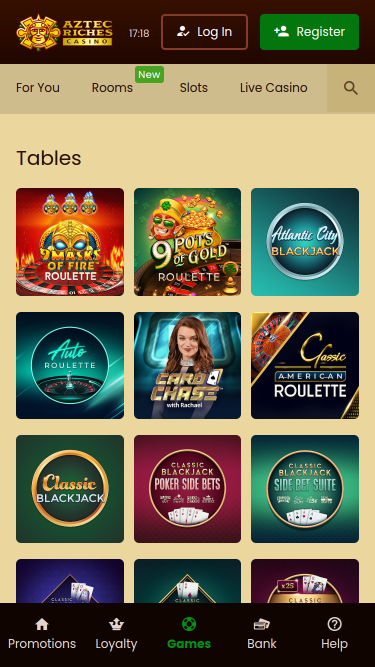Launch Classic Blackjack Poker Side Bets
375x667 pixels.
coord(188,489)
